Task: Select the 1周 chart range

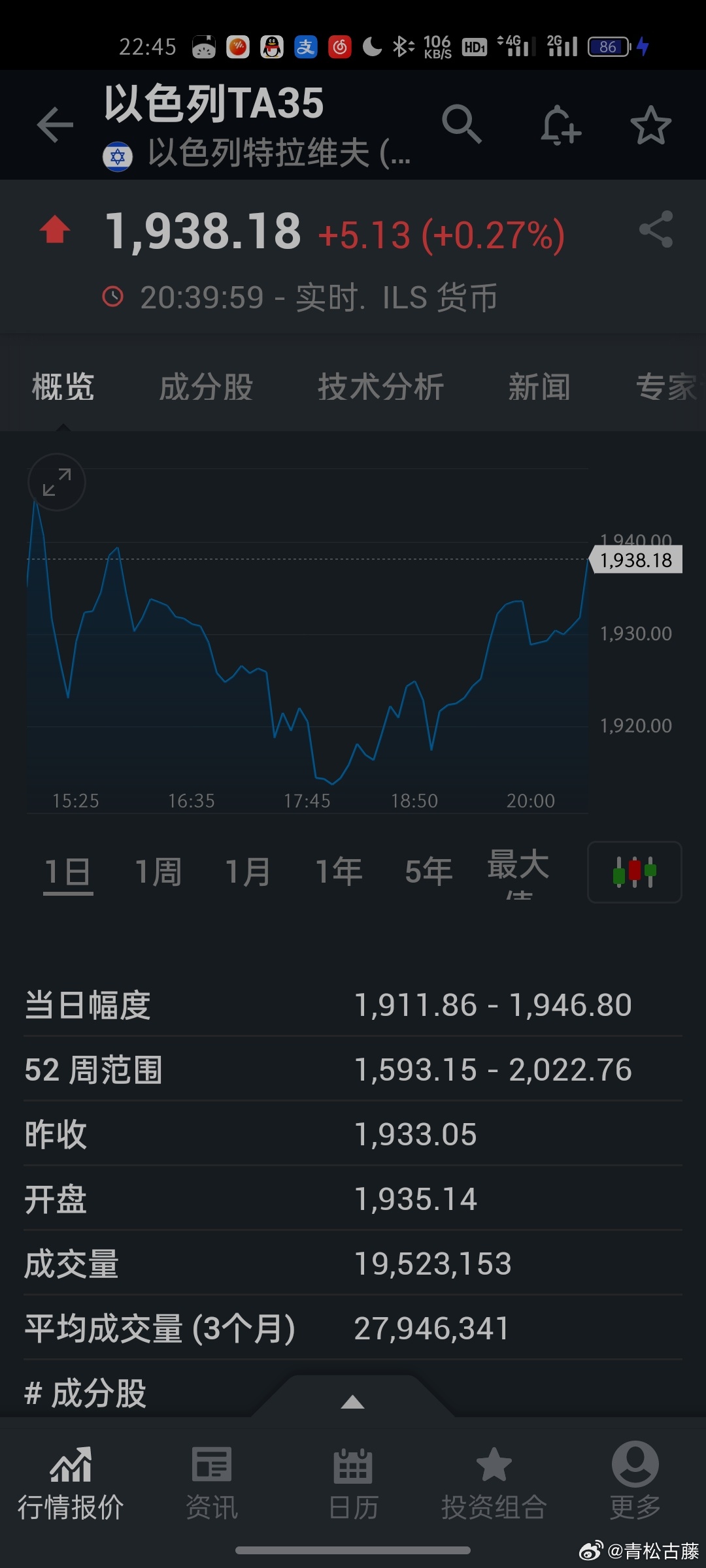Action: (x=158, y=872)
